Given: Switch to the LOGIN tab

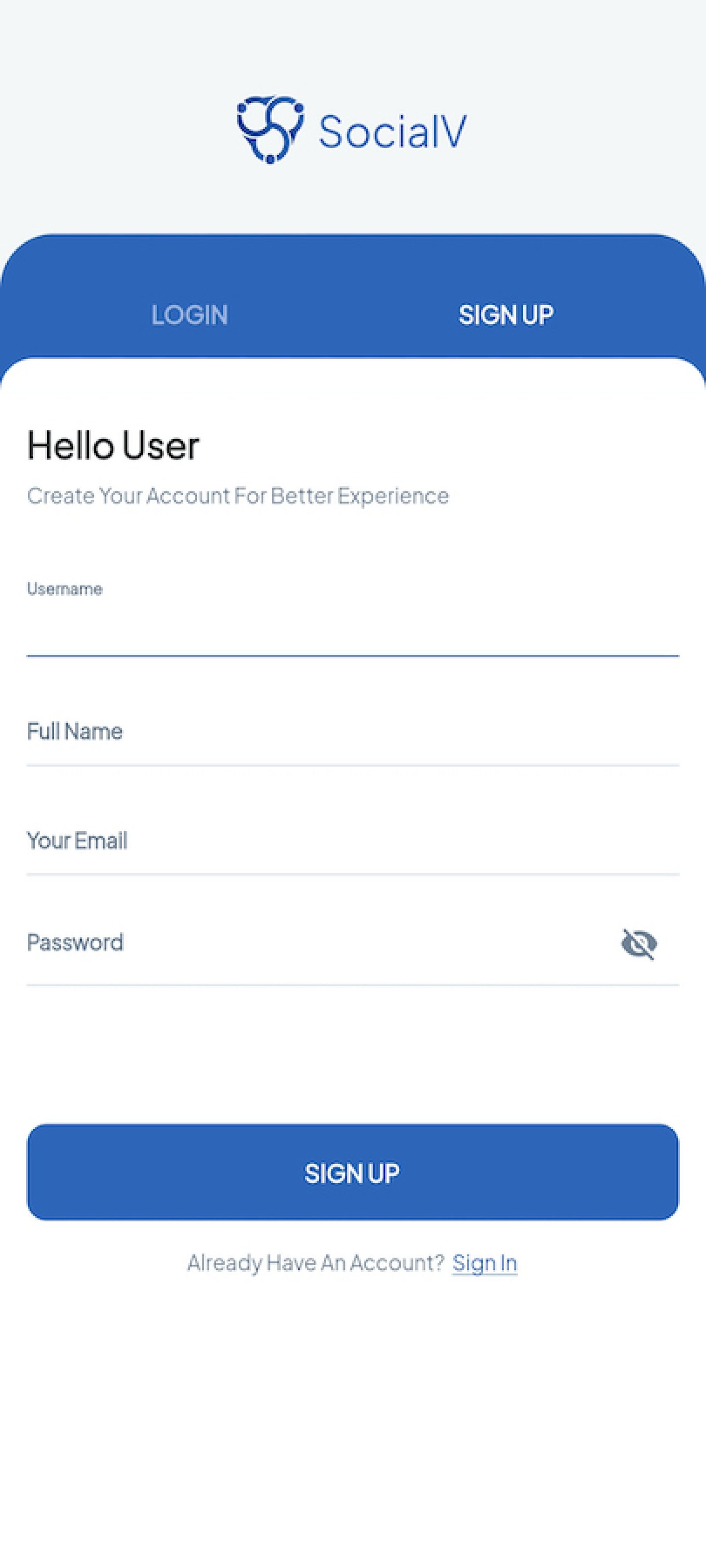Looking at the screenshot, I should [x=189, y=315].
